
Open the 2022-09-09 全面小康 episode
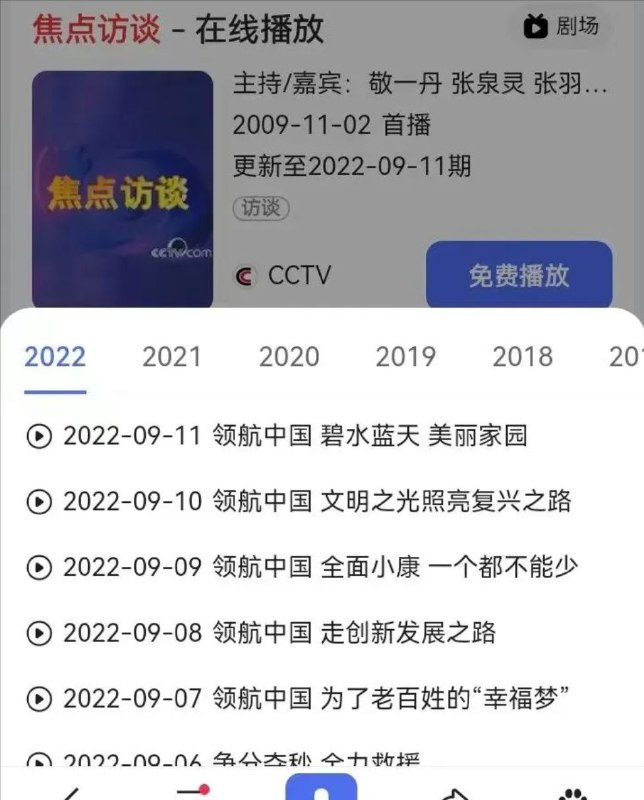302,567
